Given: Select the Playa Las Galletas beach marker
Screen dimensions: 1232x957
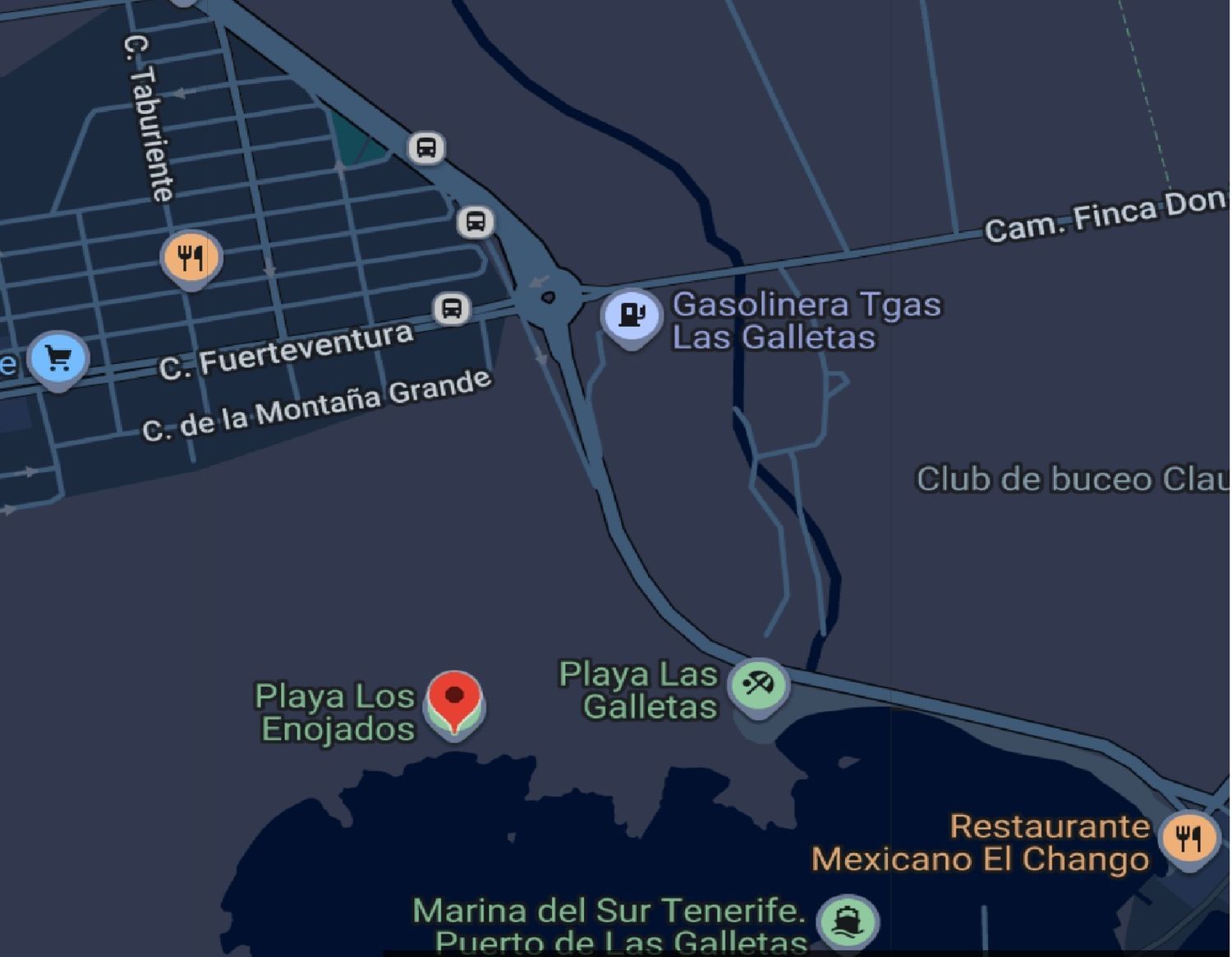Looking at the screenshot, I should (x=758, y=684).
